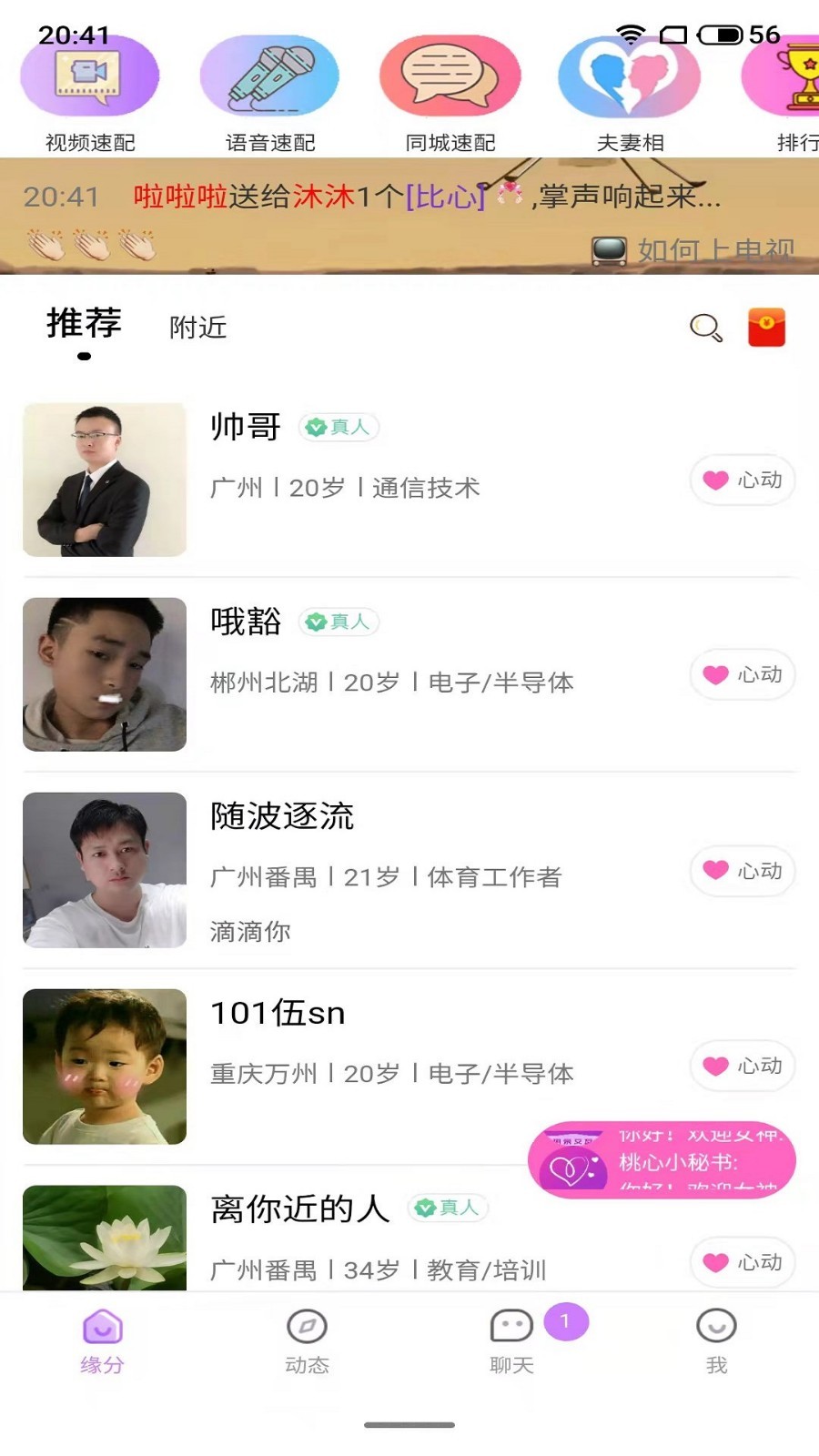Open the red envelope icon
This screenshot has height=1456, width=819.
click(x=766, y=328)
